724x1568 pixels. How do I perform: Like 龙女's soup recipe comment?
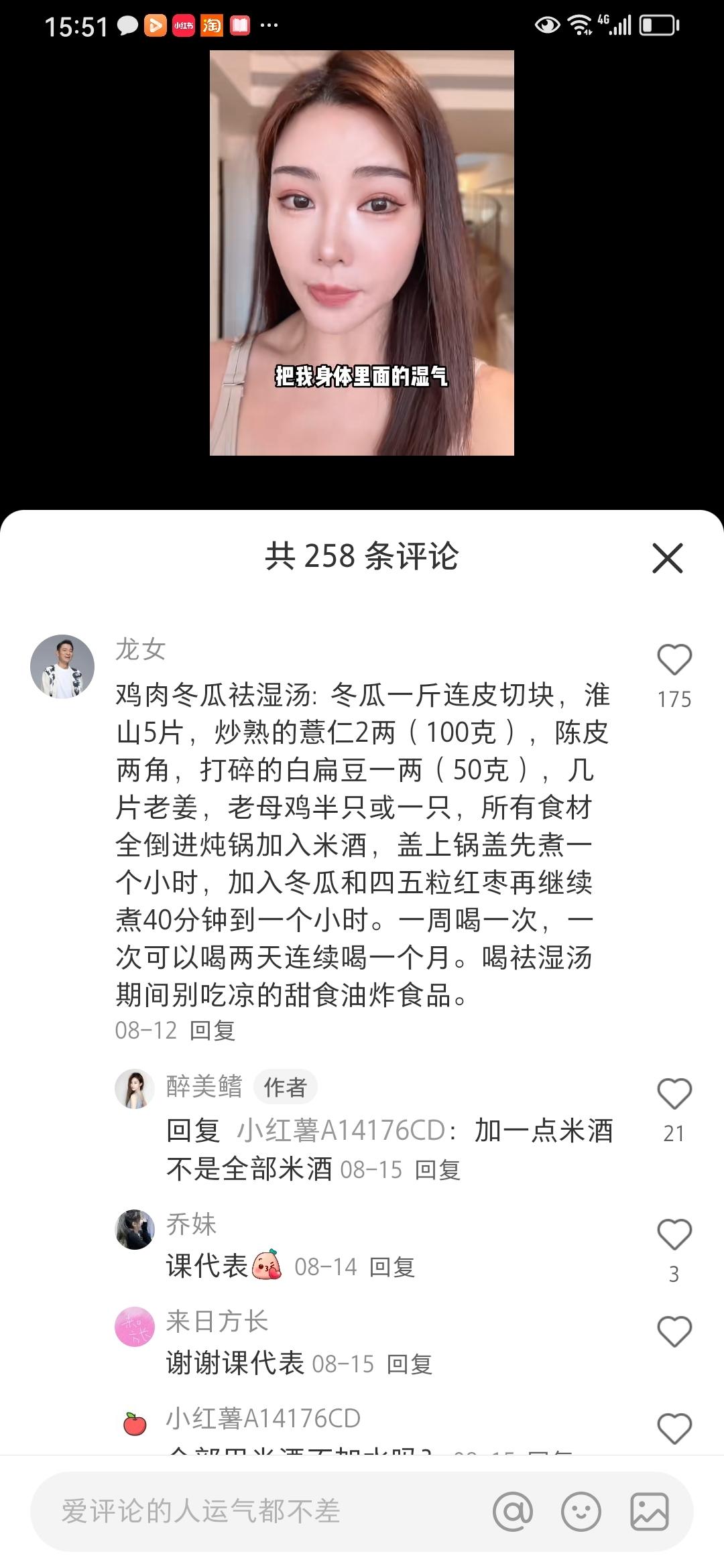click(674, 661)
